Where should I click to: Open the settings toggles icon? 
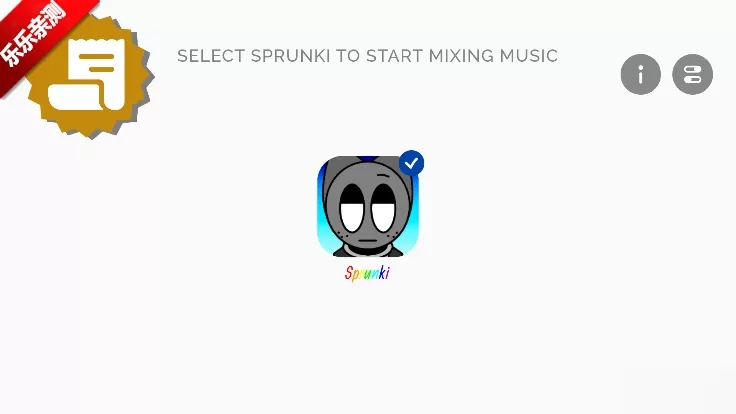pos(692,74)
